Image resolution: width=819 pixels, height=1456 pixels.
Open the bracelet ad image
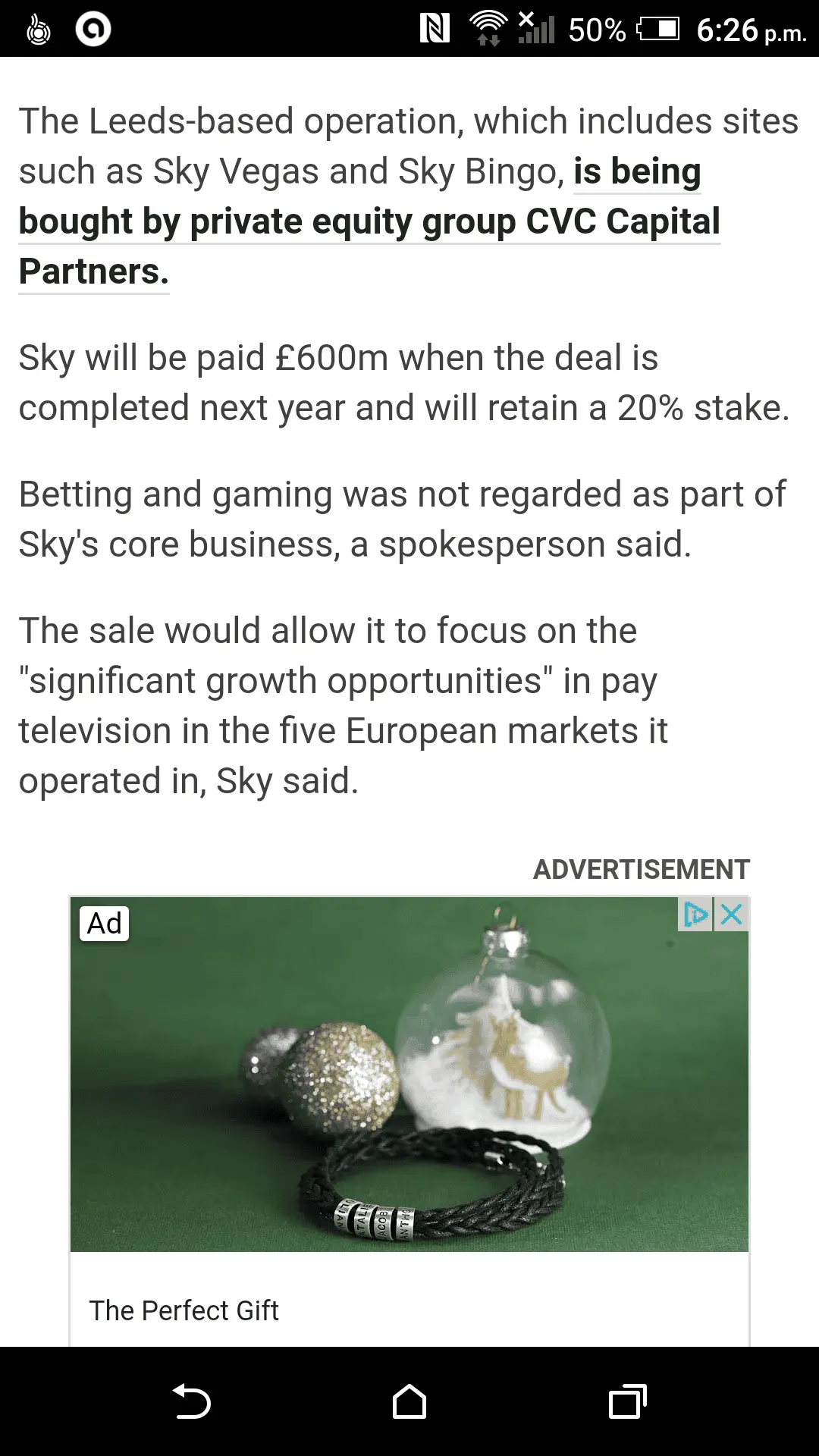(409, 1074)
